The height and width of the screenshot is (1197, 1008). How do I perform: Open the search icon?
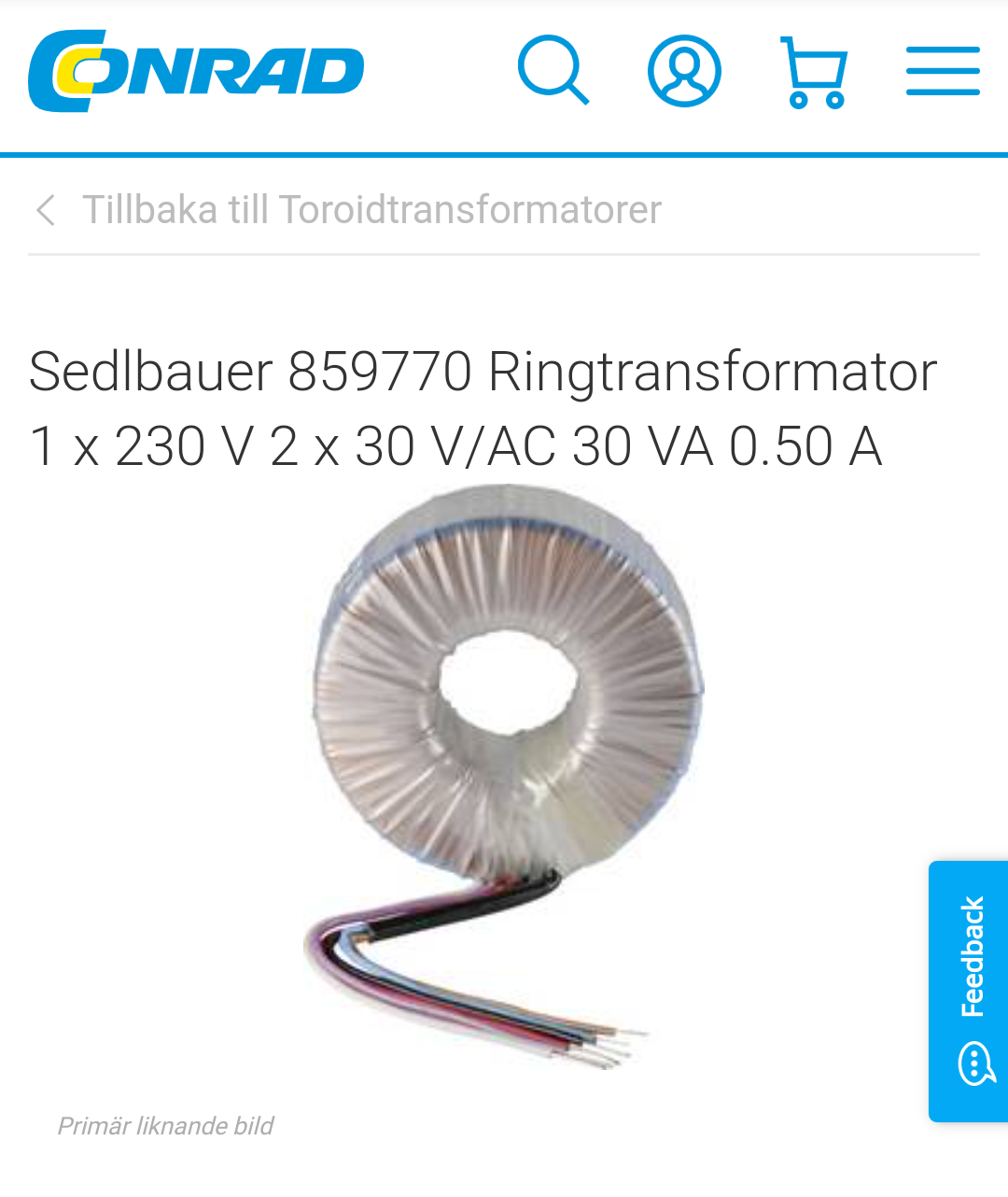tap(553, 70)
